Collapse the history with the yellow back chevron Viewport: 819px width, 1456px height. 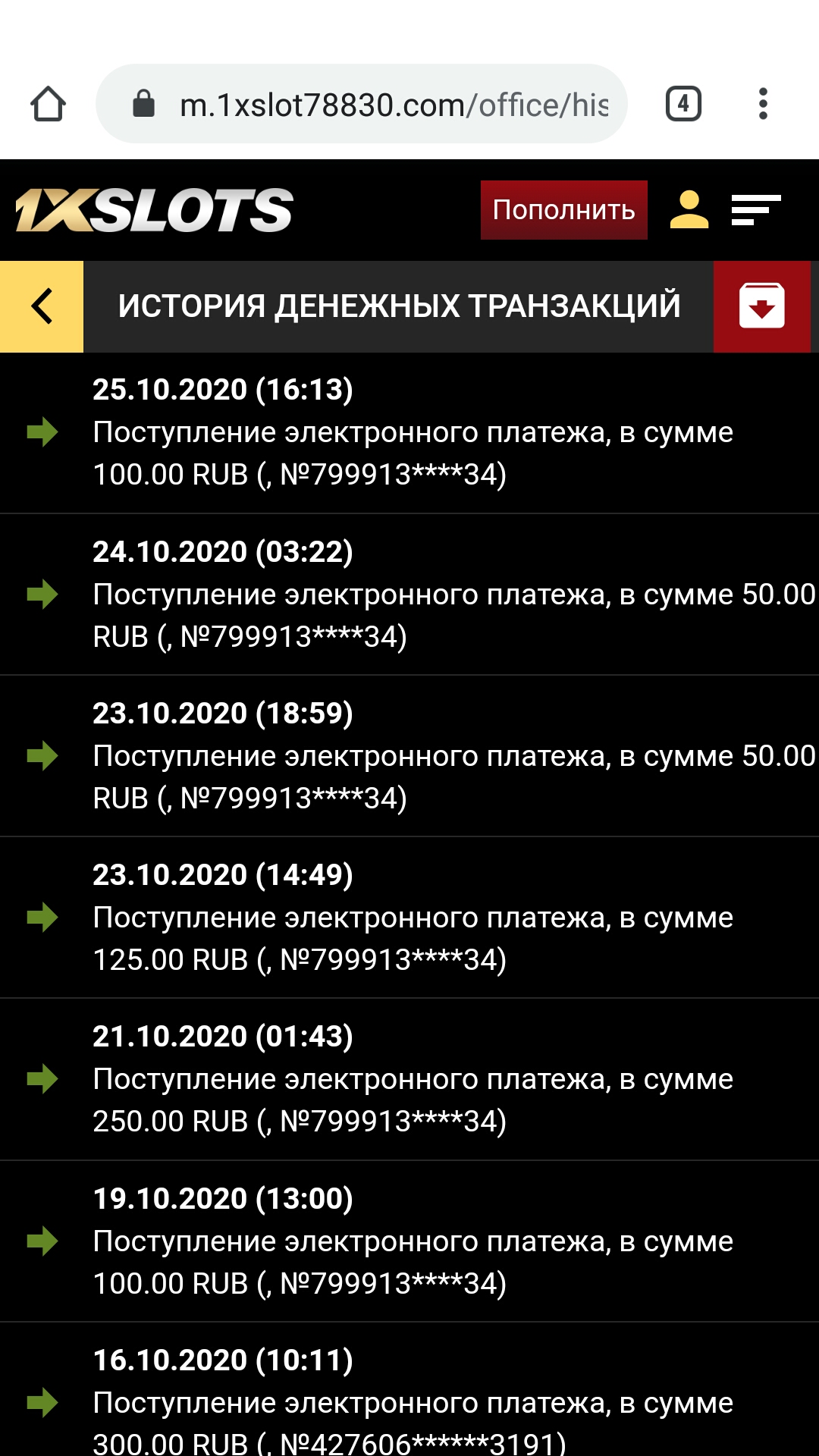point(40,306)
